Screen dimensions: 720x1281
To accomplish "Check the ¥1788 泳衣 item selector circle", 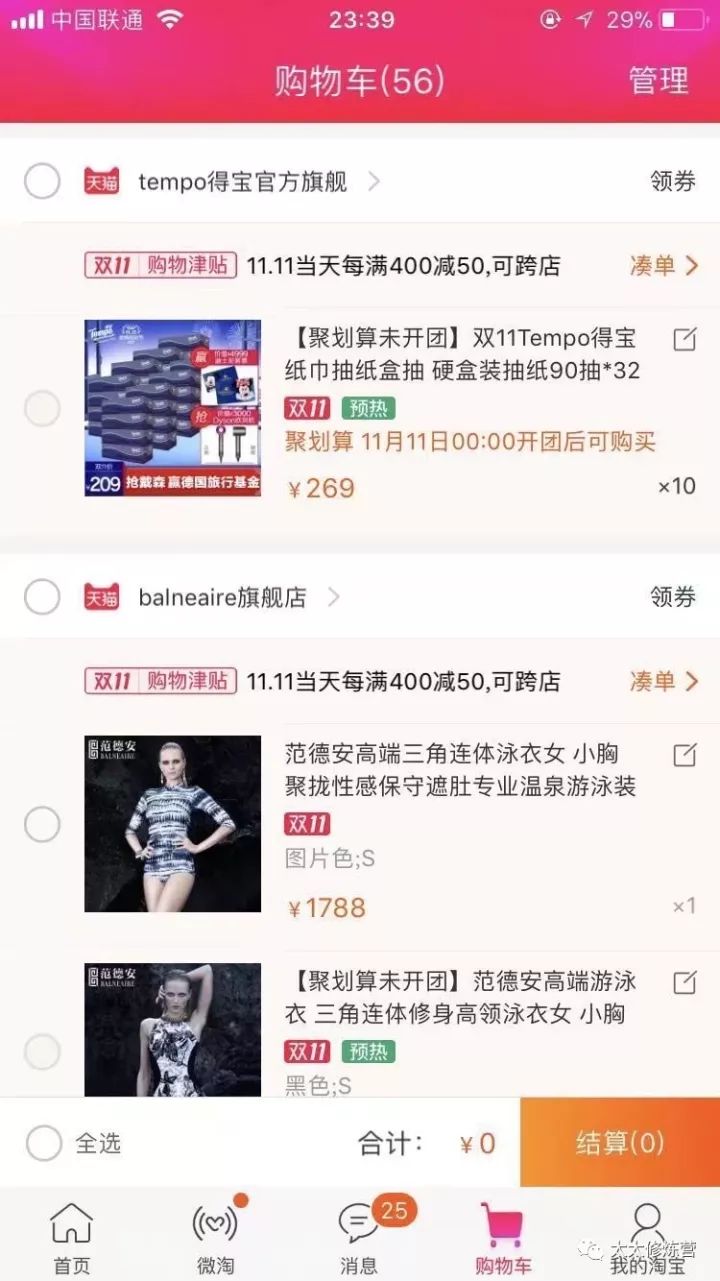I will pos(42,824).
